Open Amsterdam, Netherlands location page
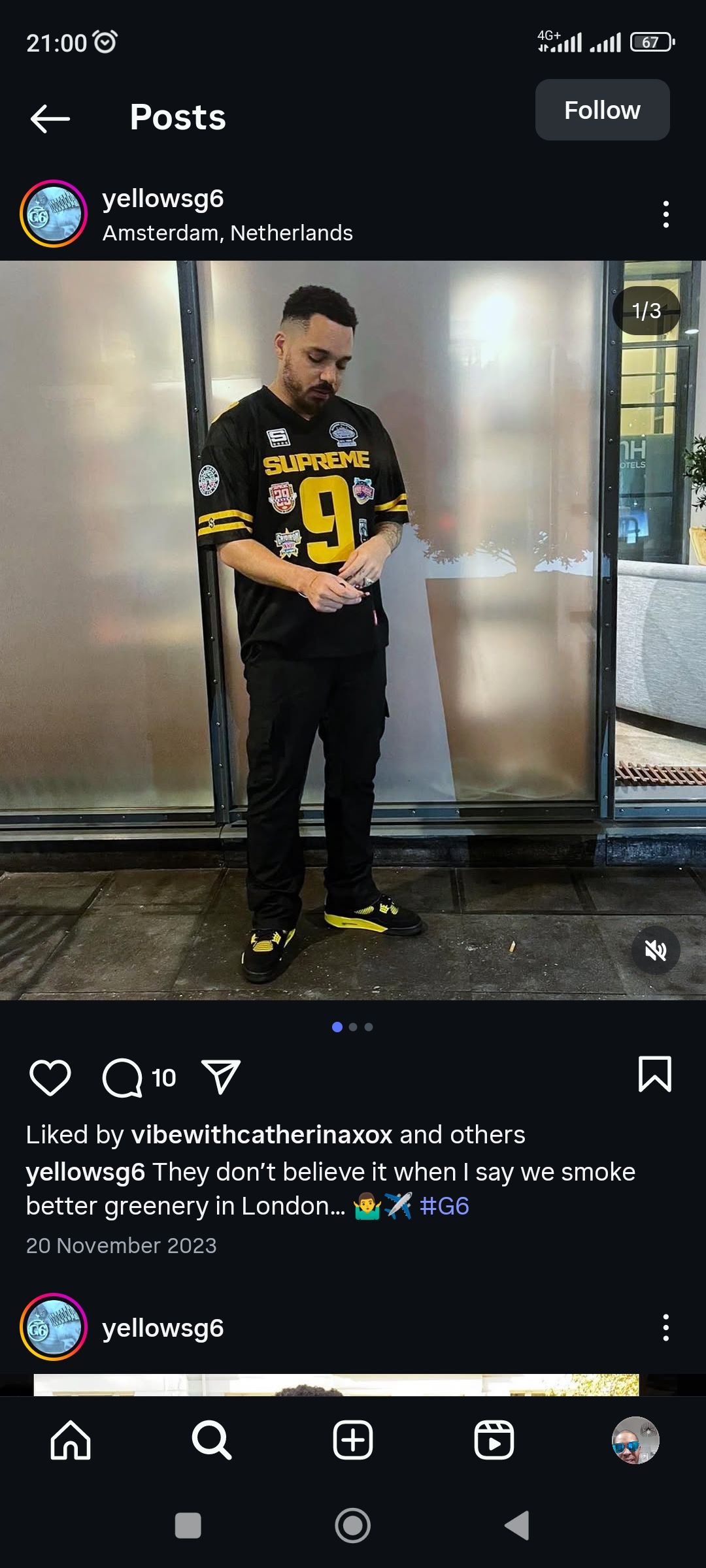 [227, 233]
